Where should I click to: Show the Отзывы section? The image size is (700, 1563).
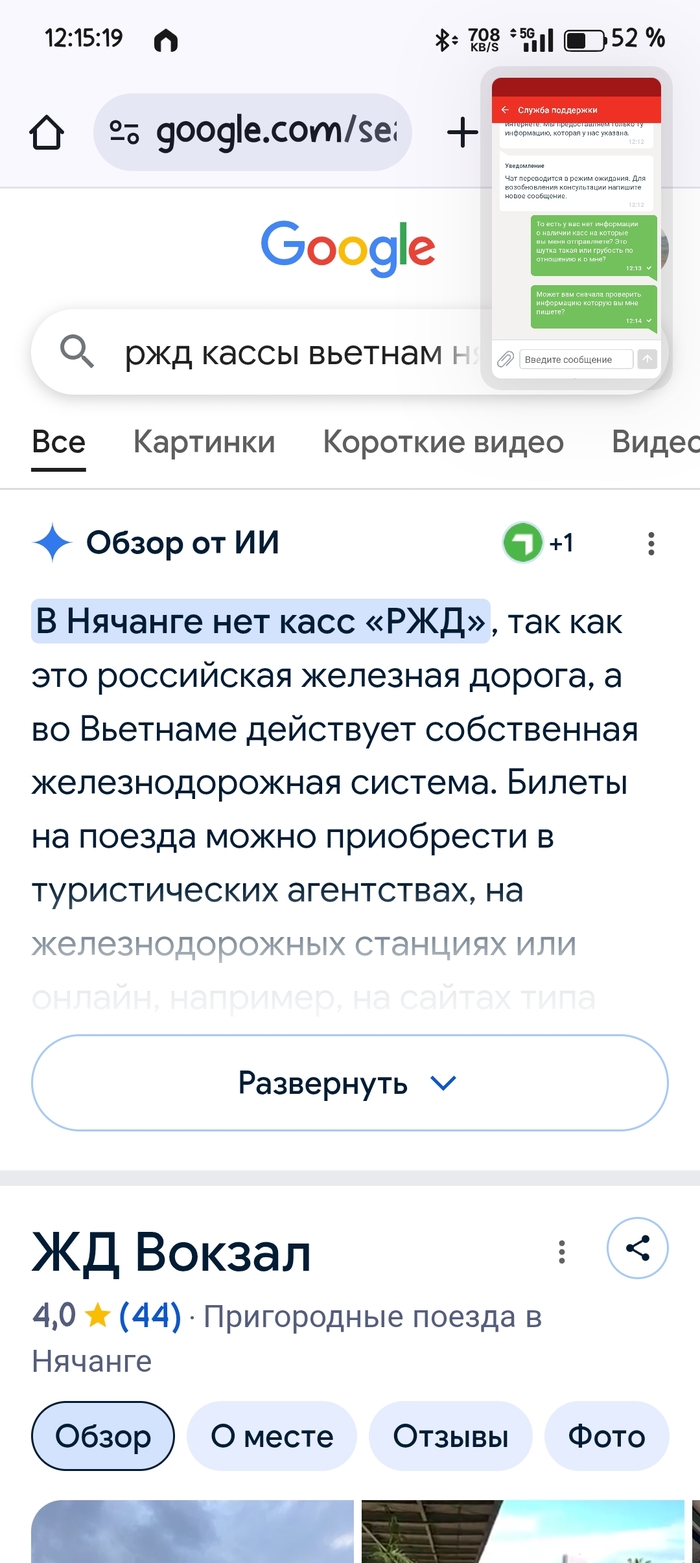coord(450,1437)
